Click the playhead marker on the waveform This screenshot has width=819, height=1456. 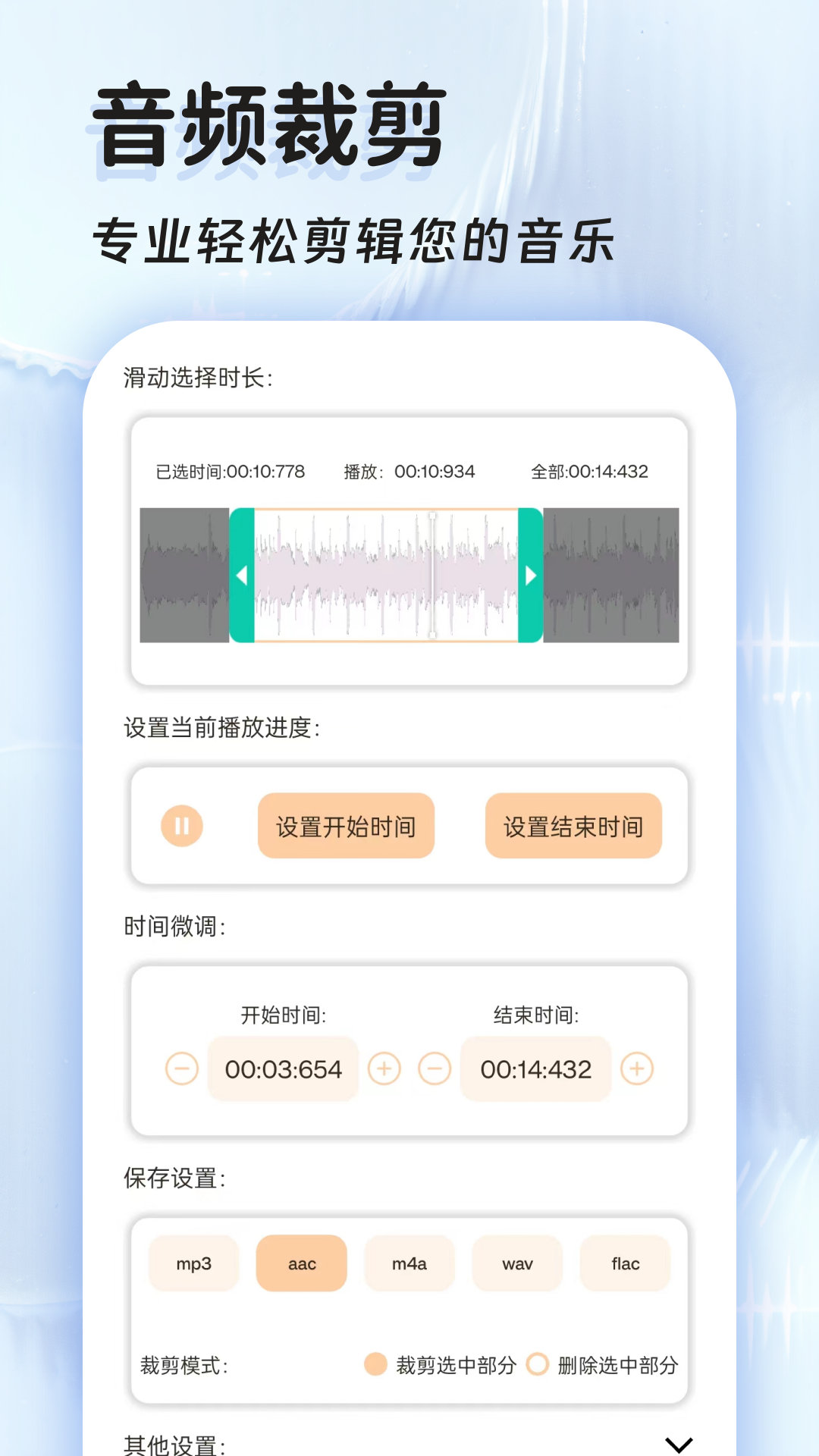[432, 576]
